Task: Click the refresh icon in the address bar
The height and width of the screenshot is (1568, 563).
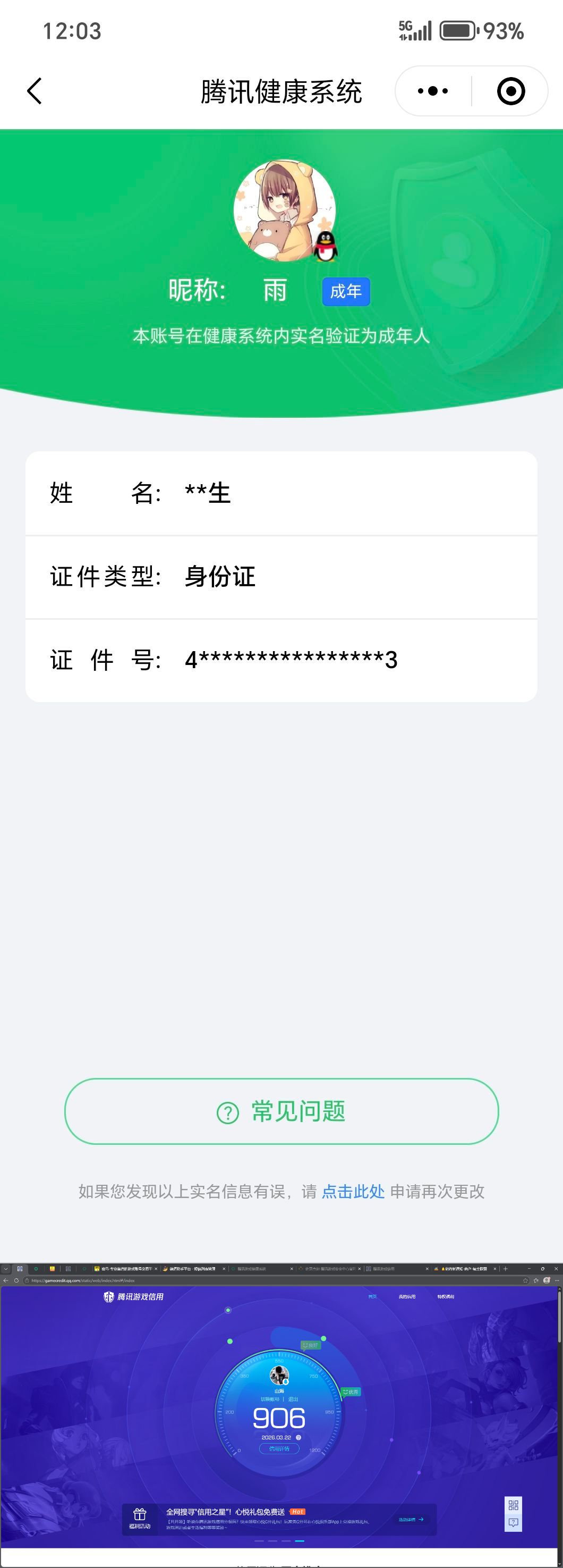Action: click(16, 1280)
